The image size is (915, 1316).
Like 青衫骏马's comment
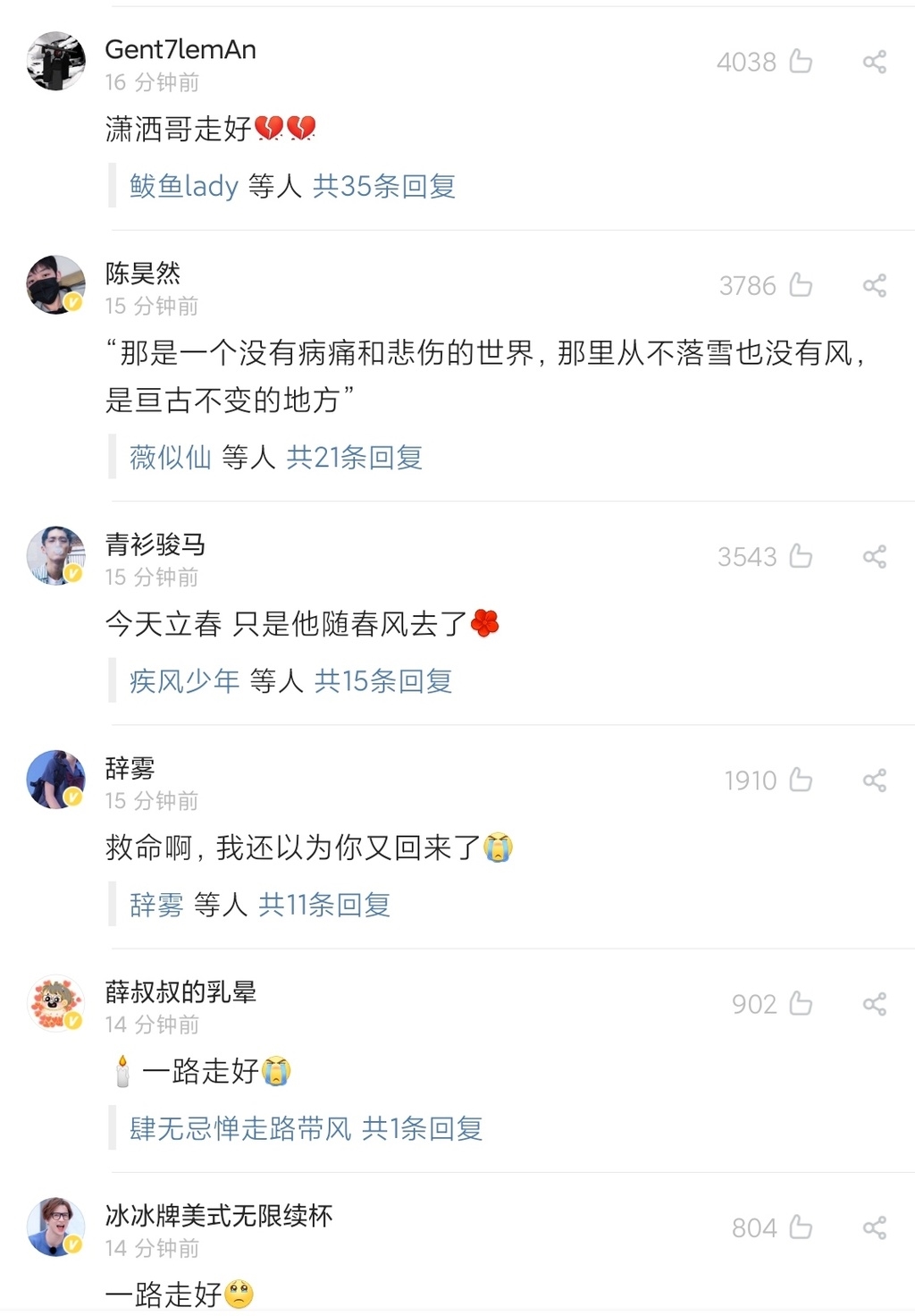point(801,557)
